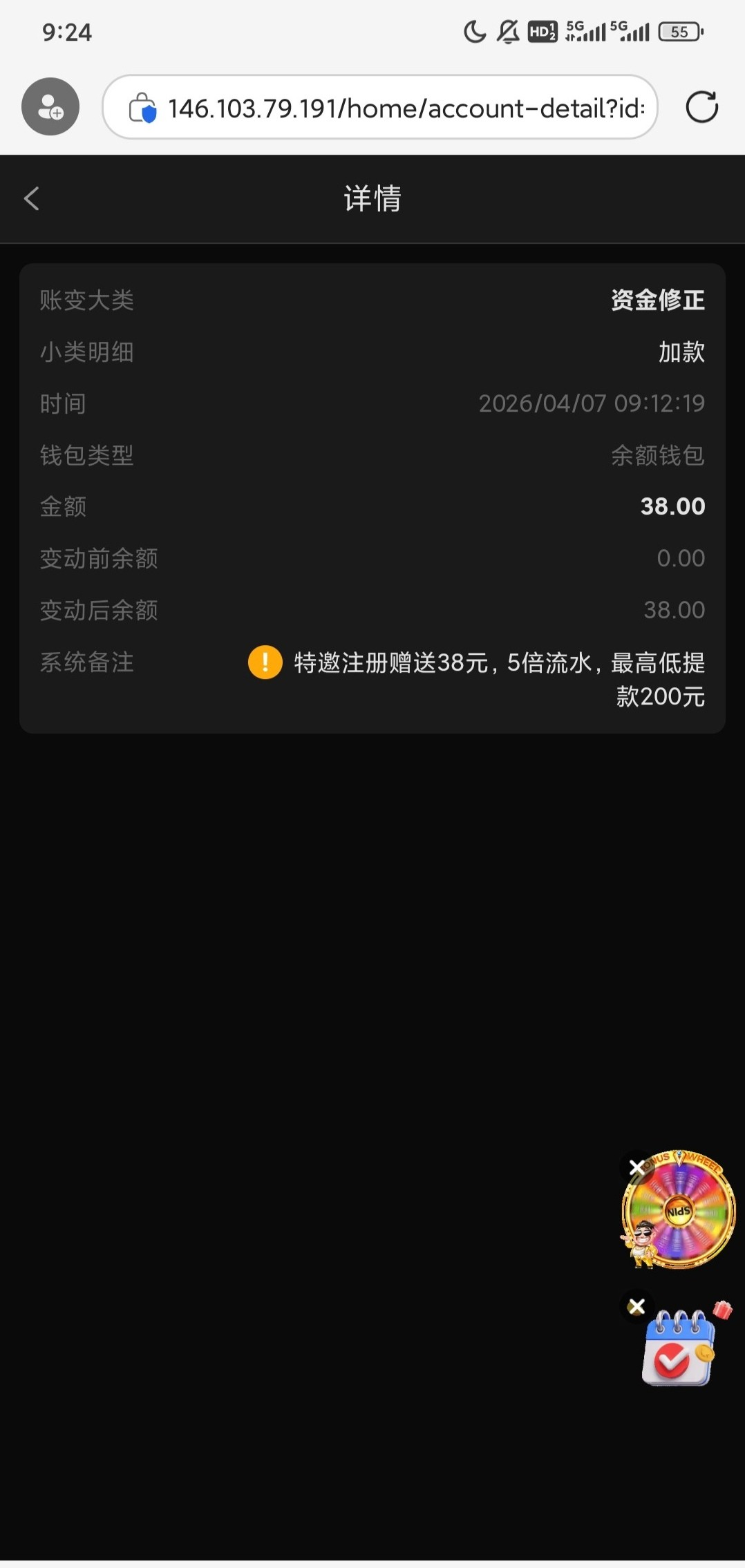Dismiss the floating spin wheel
The image size is (745, 1568).
636,1167
